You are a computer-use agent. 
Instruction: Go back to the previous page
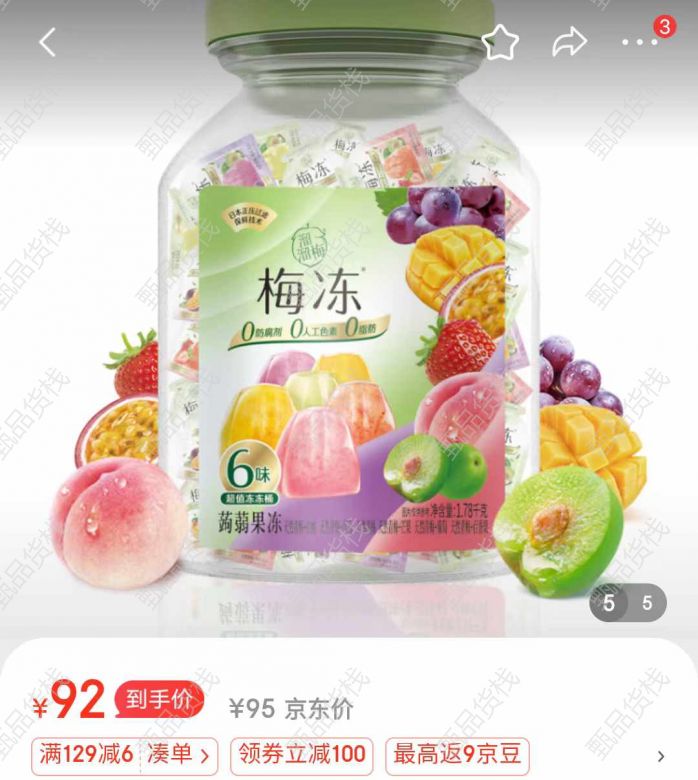point(47,42)
